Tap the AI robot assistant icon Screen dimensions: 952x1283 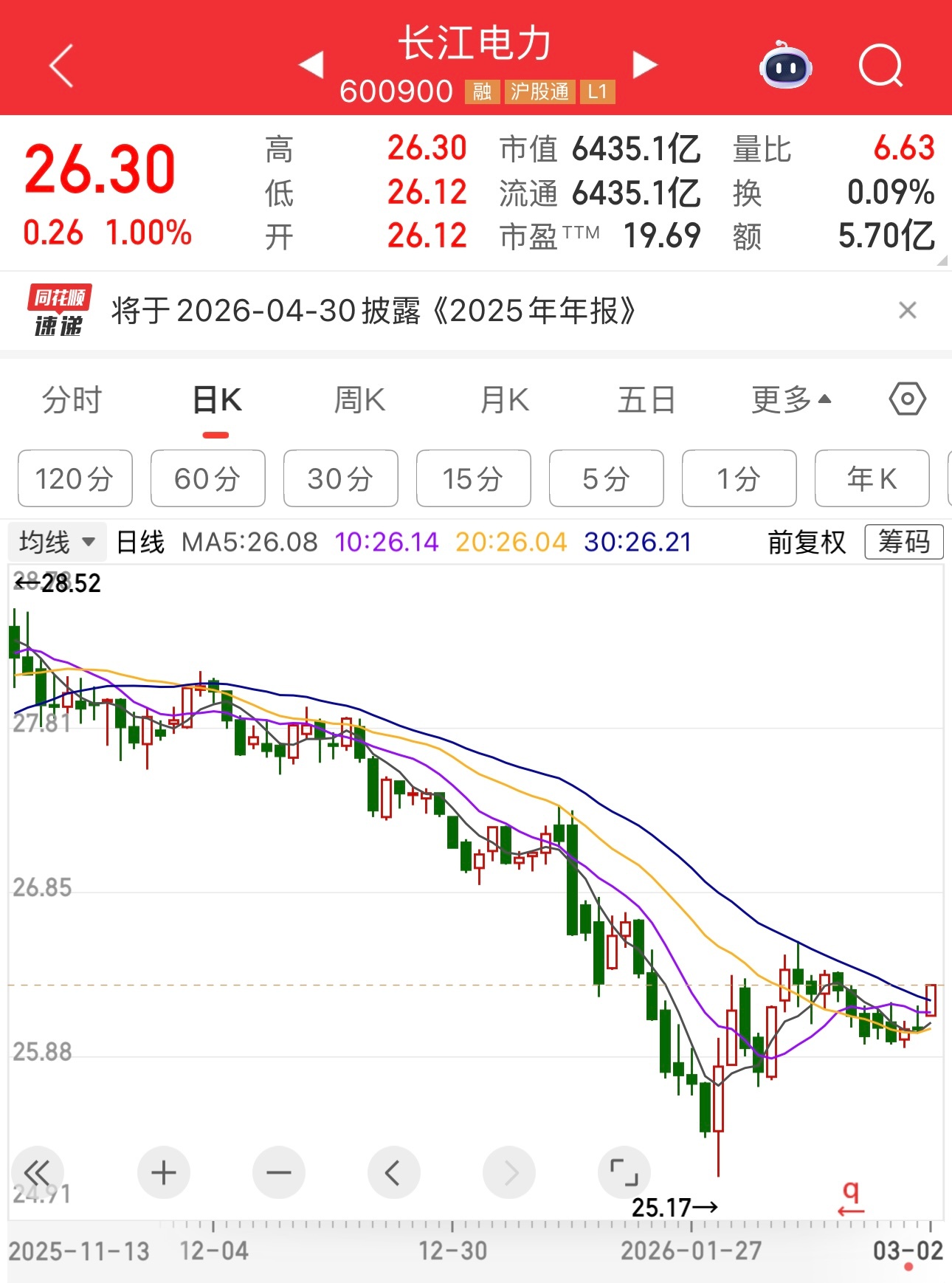point(784,66)
